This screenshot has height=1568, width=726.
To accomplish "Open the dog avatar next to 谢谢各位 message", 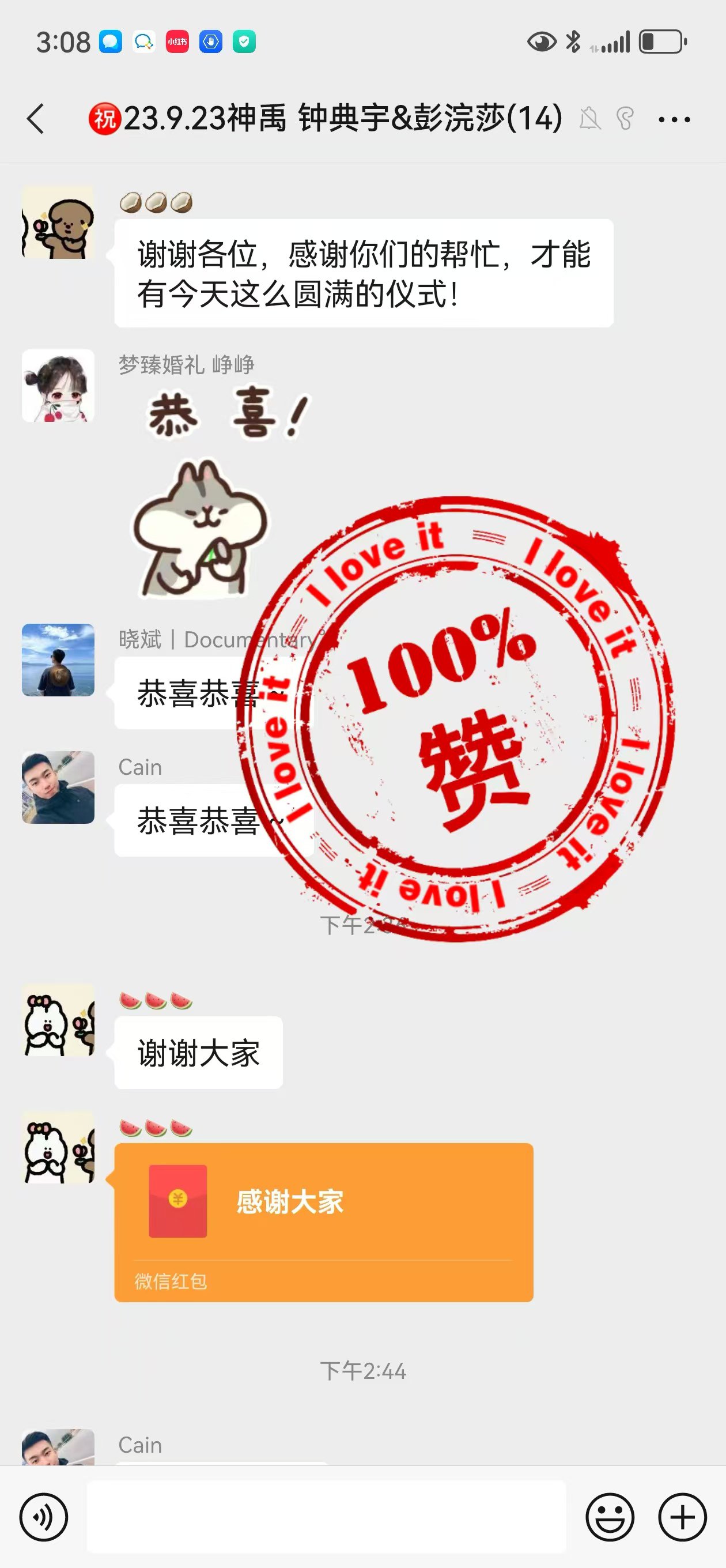I will pyautogui.click(x=58, y=223).
